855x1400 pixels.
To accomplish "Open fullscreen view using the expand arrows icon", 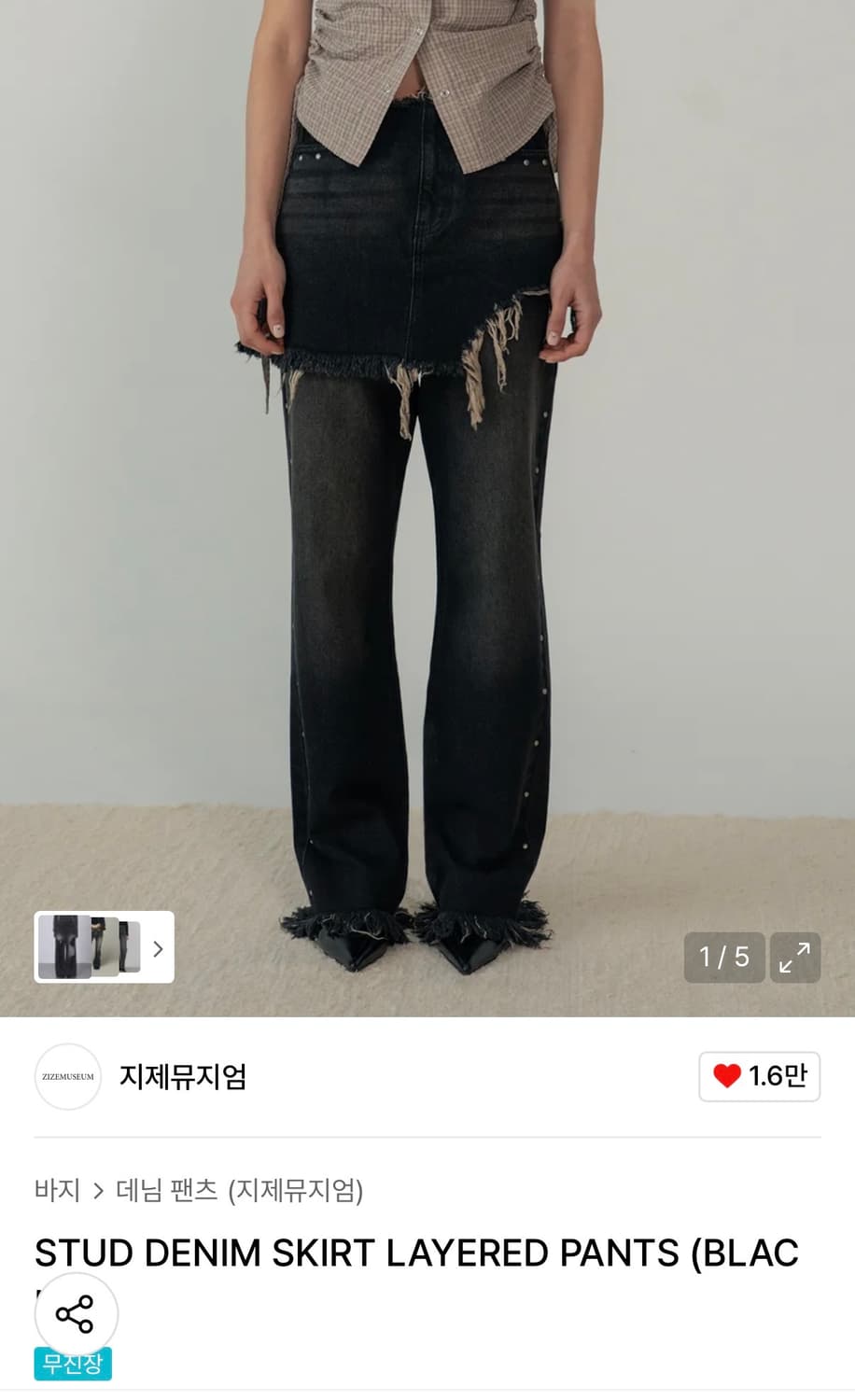I will pos(794,958).
